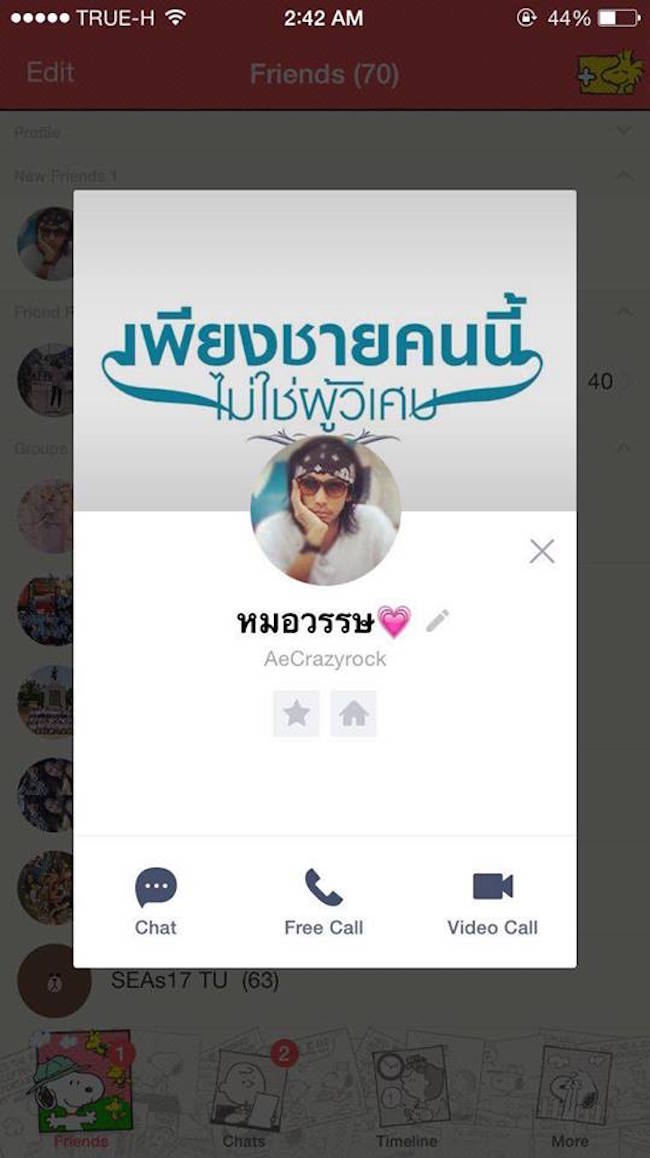This screenshot has height=1158, width=650.
Task: Start a chat with this friend
Action: coord(156,900)
